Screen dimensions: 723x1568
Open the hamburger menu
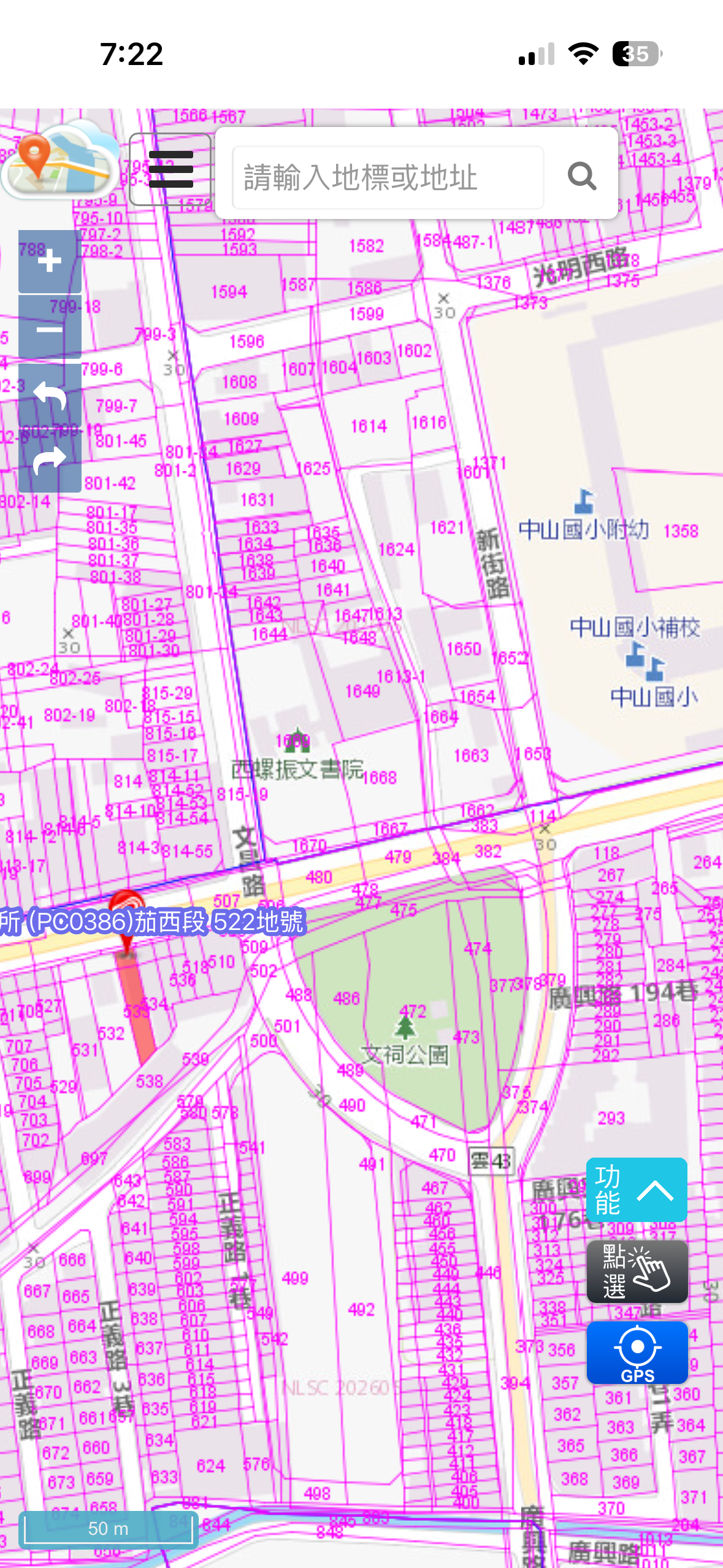(x=170, y=170)
